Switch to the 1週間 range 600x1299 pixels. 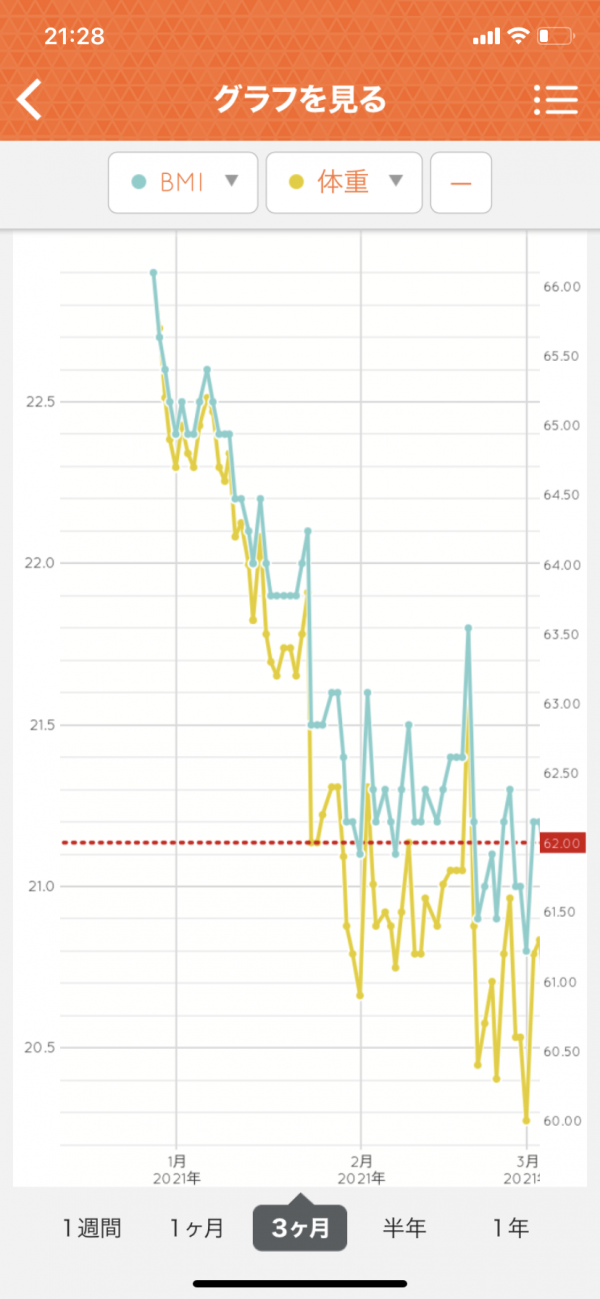pyautogui.click(x=91, y=1228)
